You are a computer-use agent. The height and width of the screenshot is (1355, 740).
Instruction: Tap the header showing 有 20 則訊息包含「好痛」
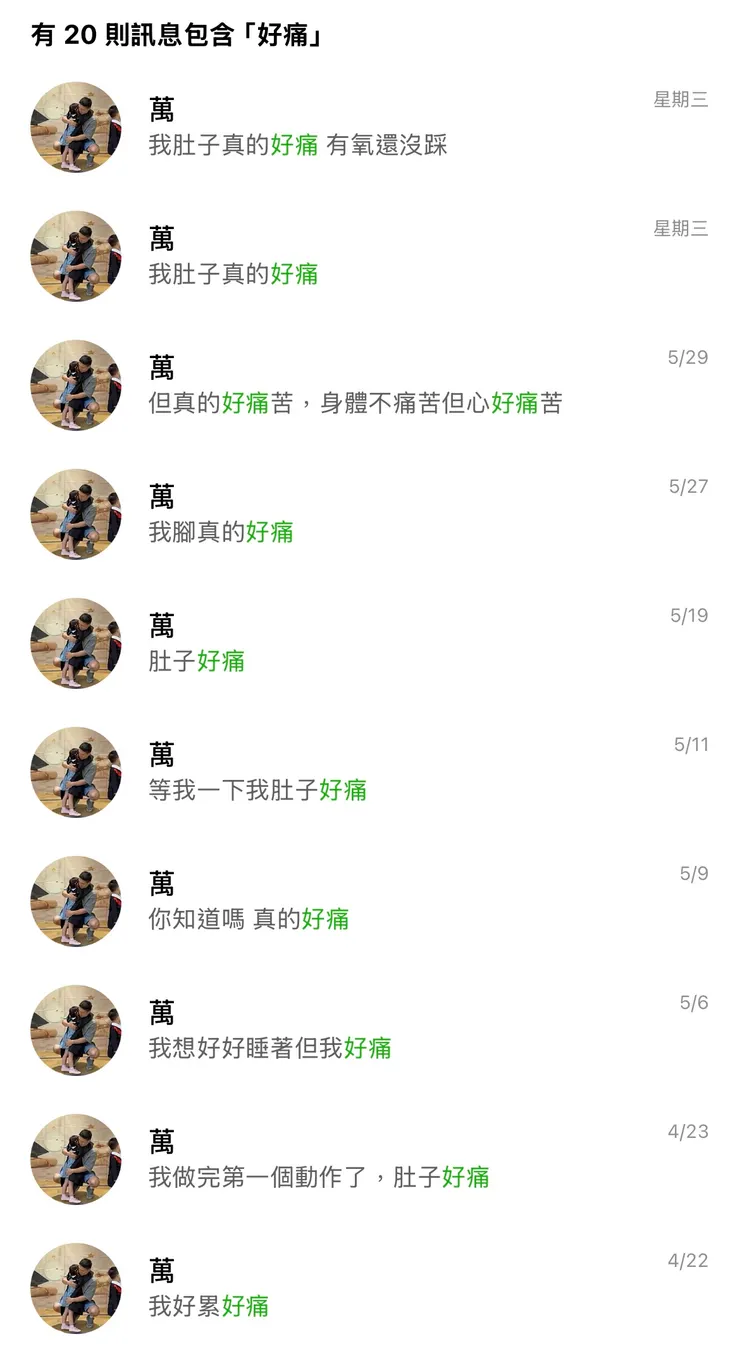165,35
